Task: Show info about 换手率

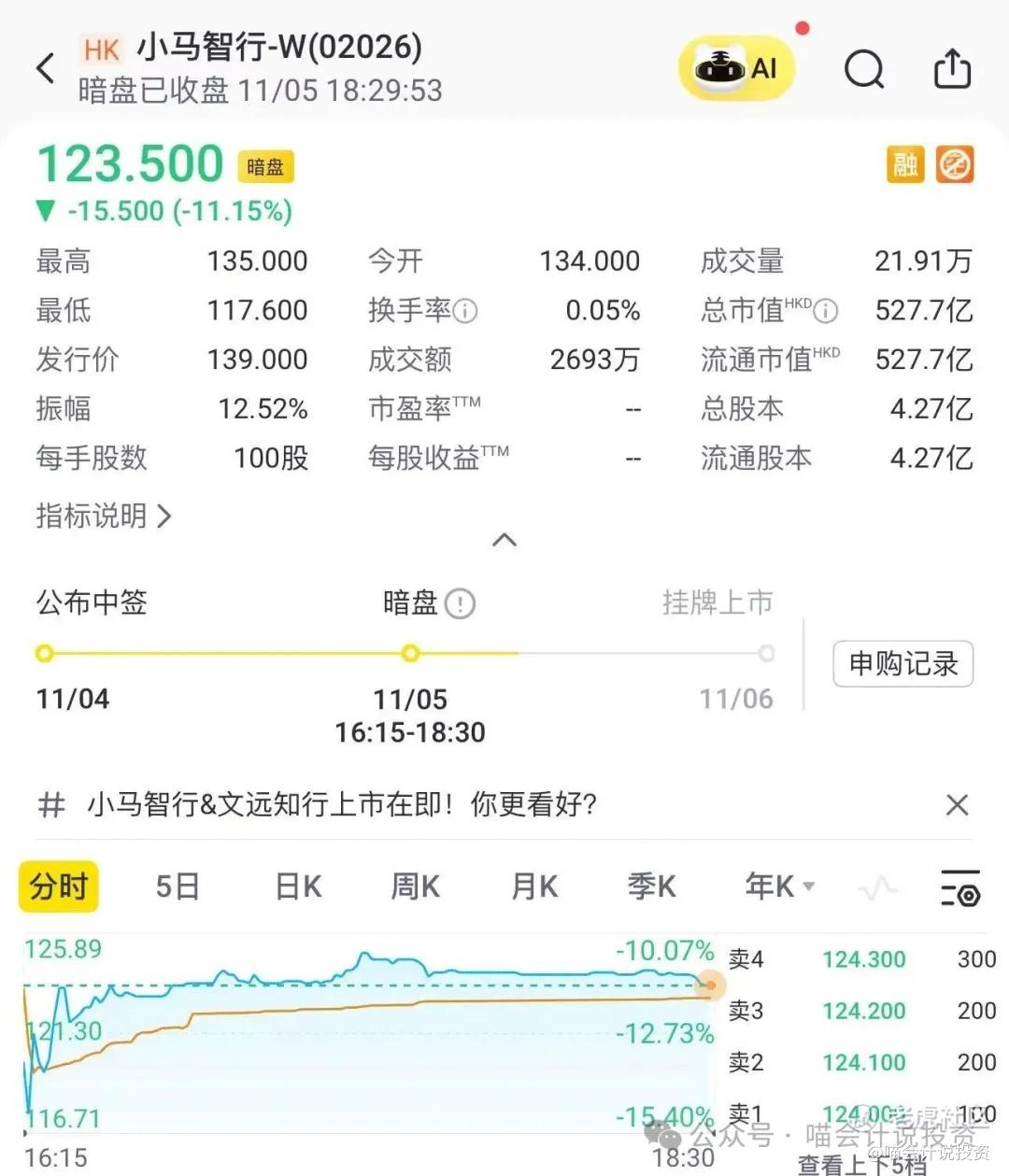Action: (465, 311)
